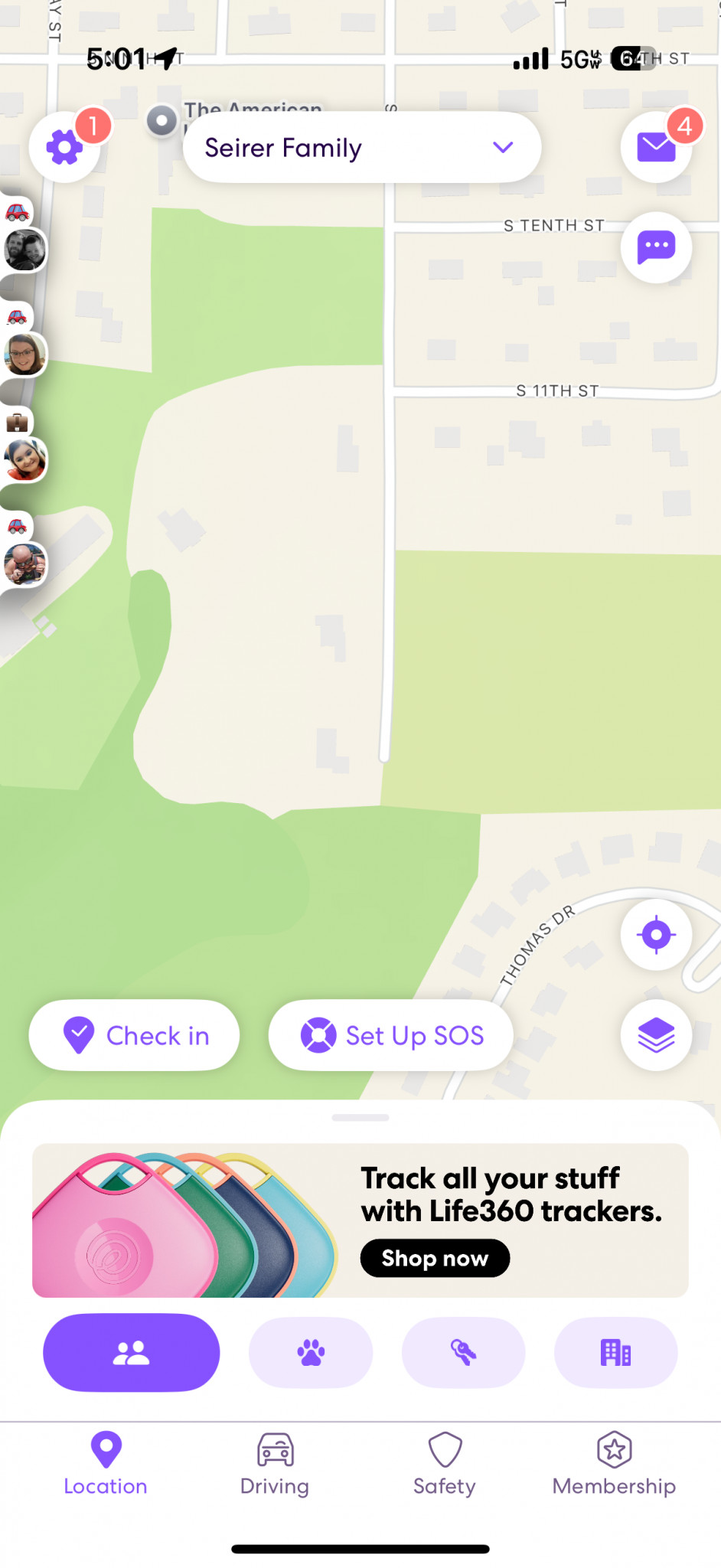Expand the Seirer Family circle switcher

coord(362,147)
